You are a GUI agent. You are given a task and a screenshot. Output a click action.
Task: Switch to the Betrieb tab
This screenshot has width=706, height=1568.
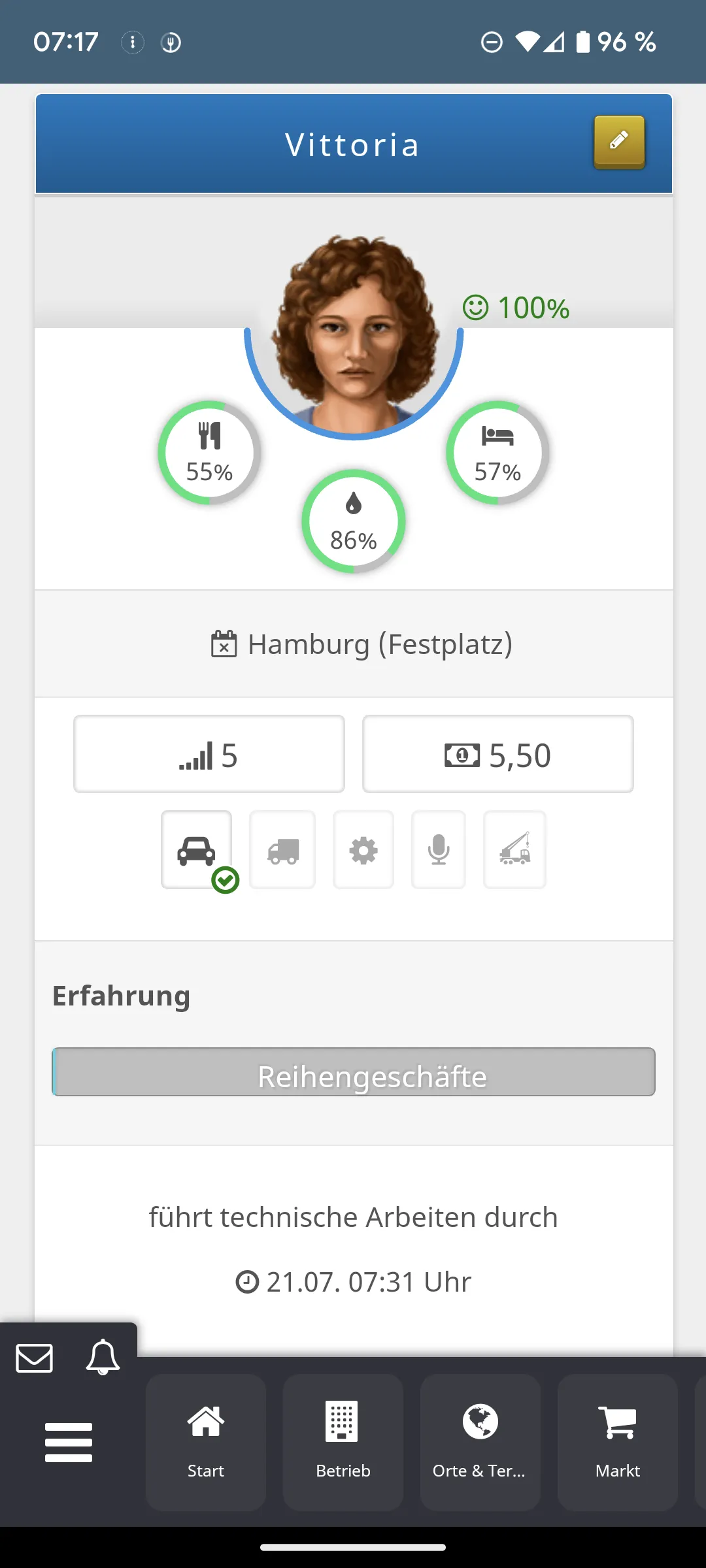(x=343, y=1442)
